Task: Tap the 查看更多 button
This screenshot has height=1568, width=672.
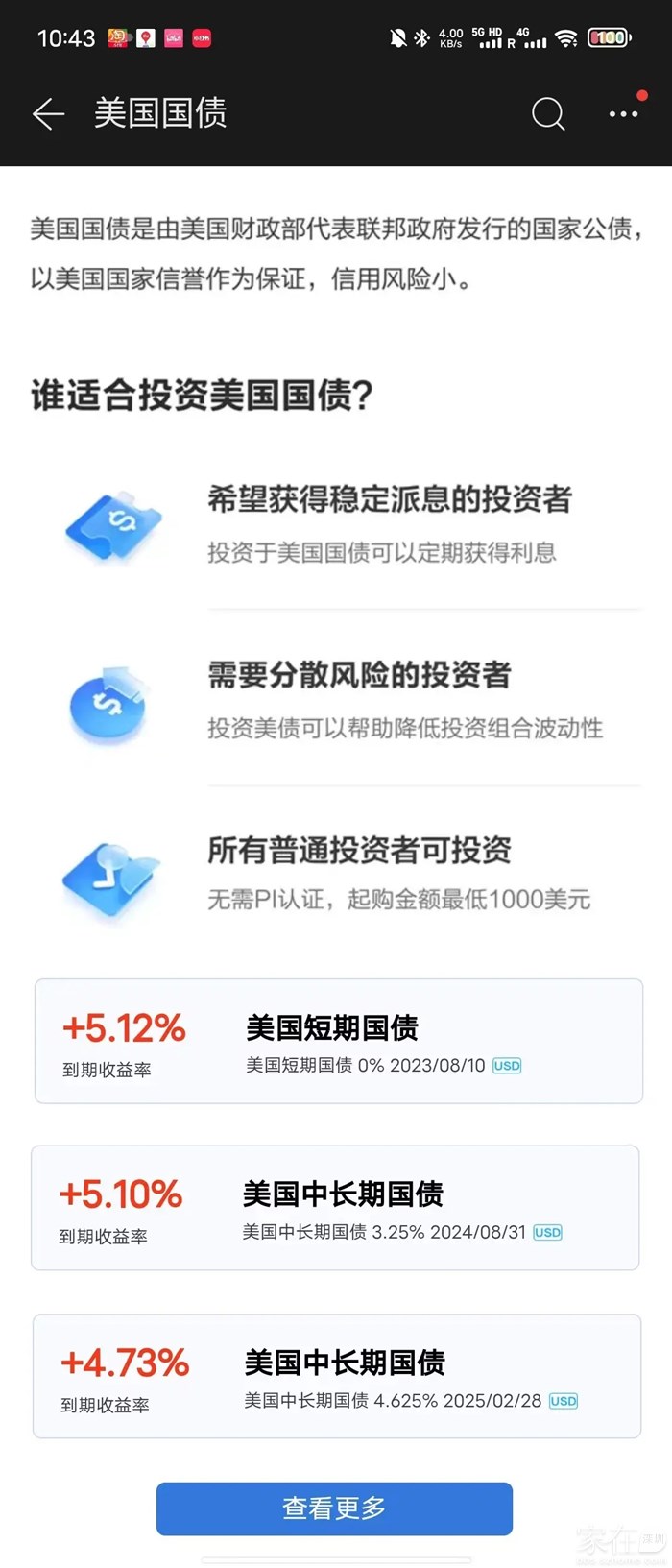Action: [x=334, y=1508]
